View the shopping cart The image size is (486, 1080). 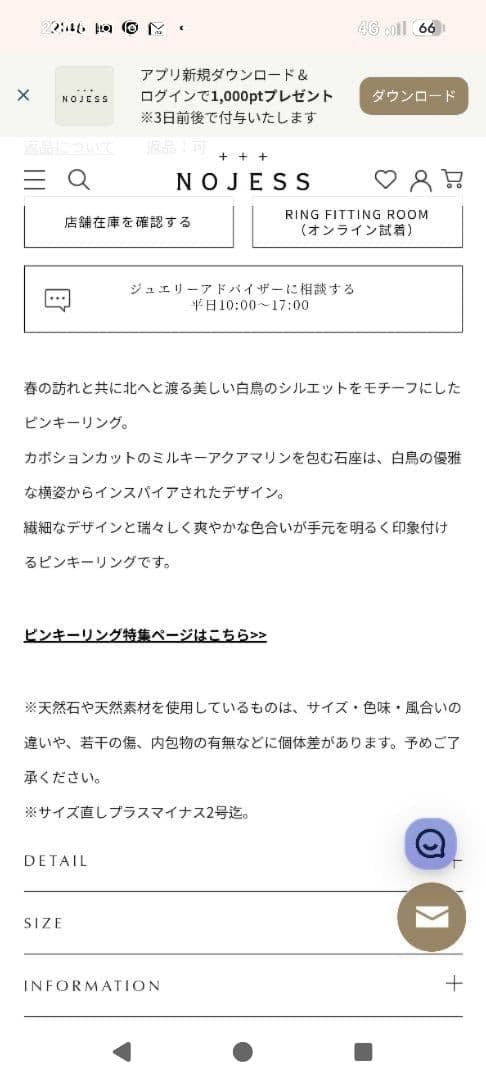(x=452, y=179)
